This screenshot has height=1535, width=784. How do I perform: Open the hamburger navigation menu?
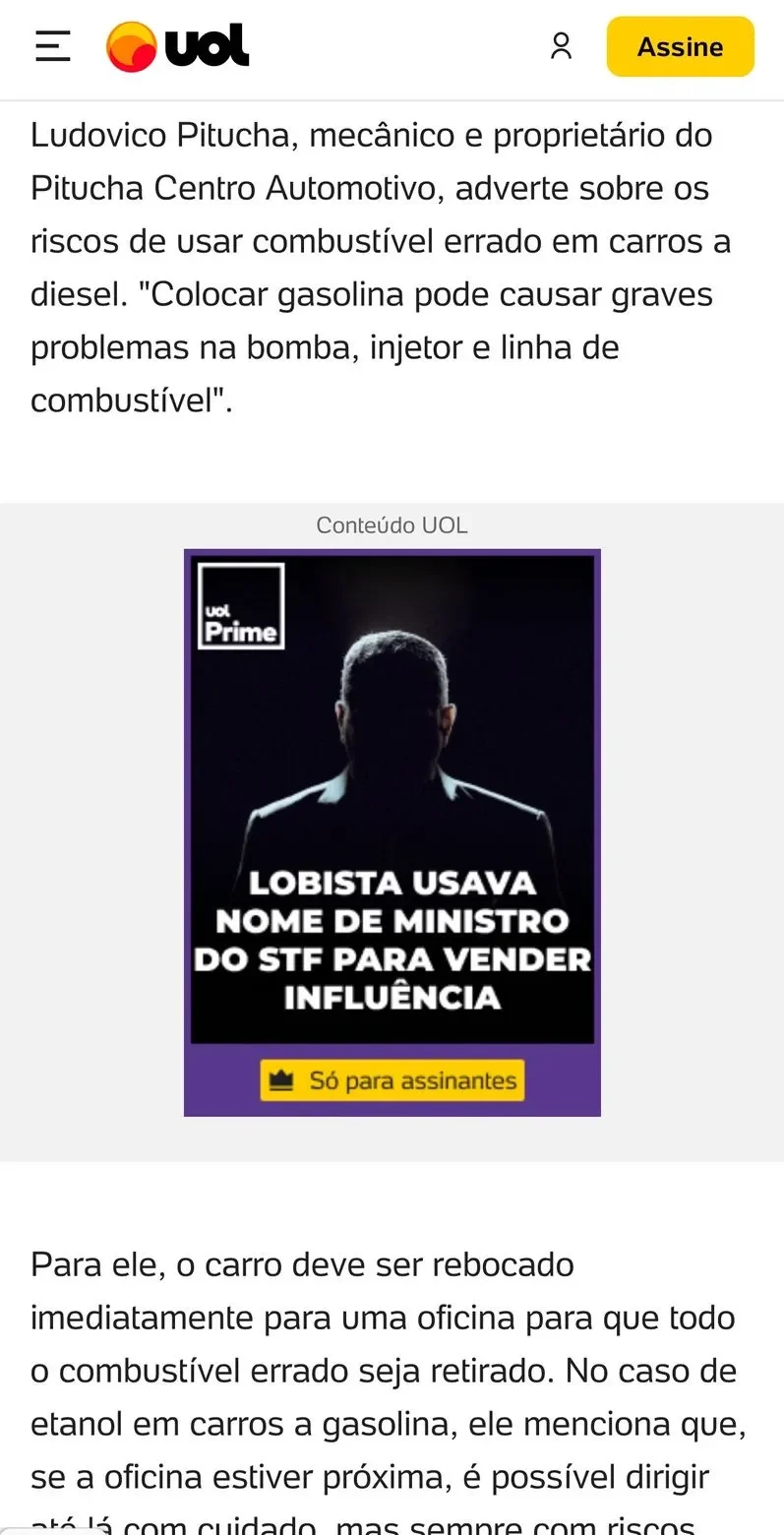53,46
